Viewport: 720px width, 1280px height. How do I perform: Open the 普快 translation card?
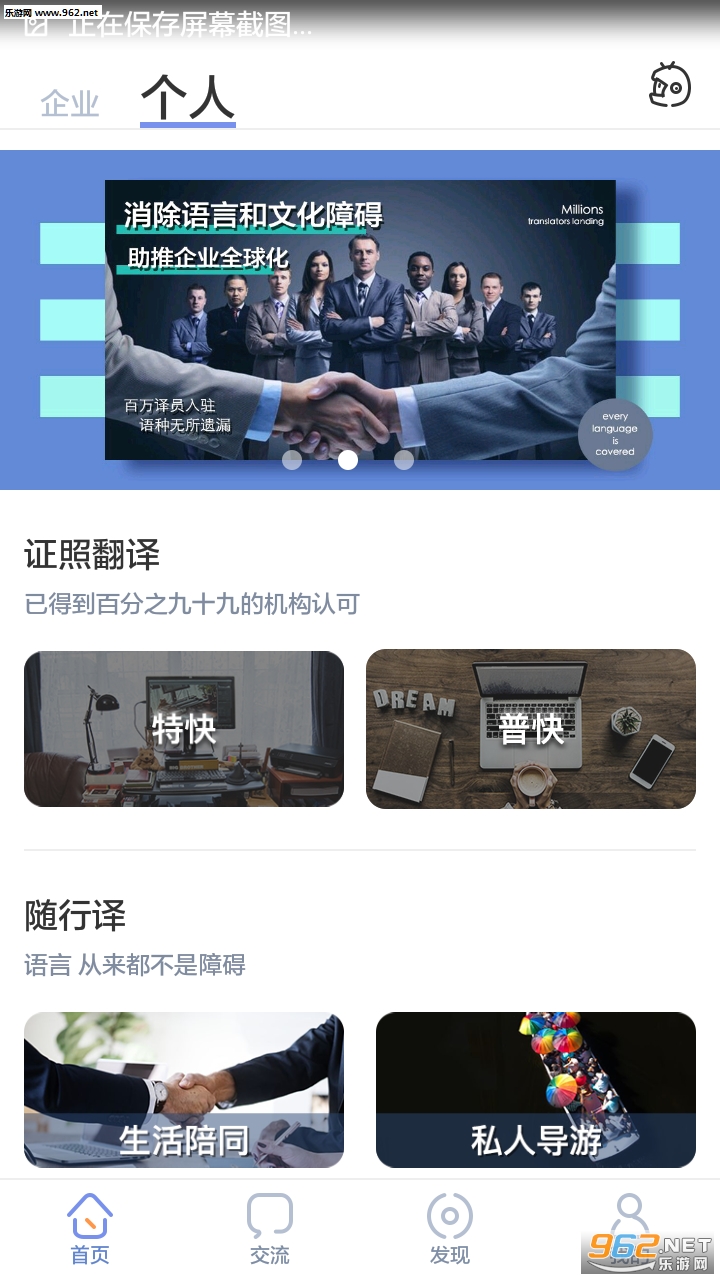coord(531,729)
